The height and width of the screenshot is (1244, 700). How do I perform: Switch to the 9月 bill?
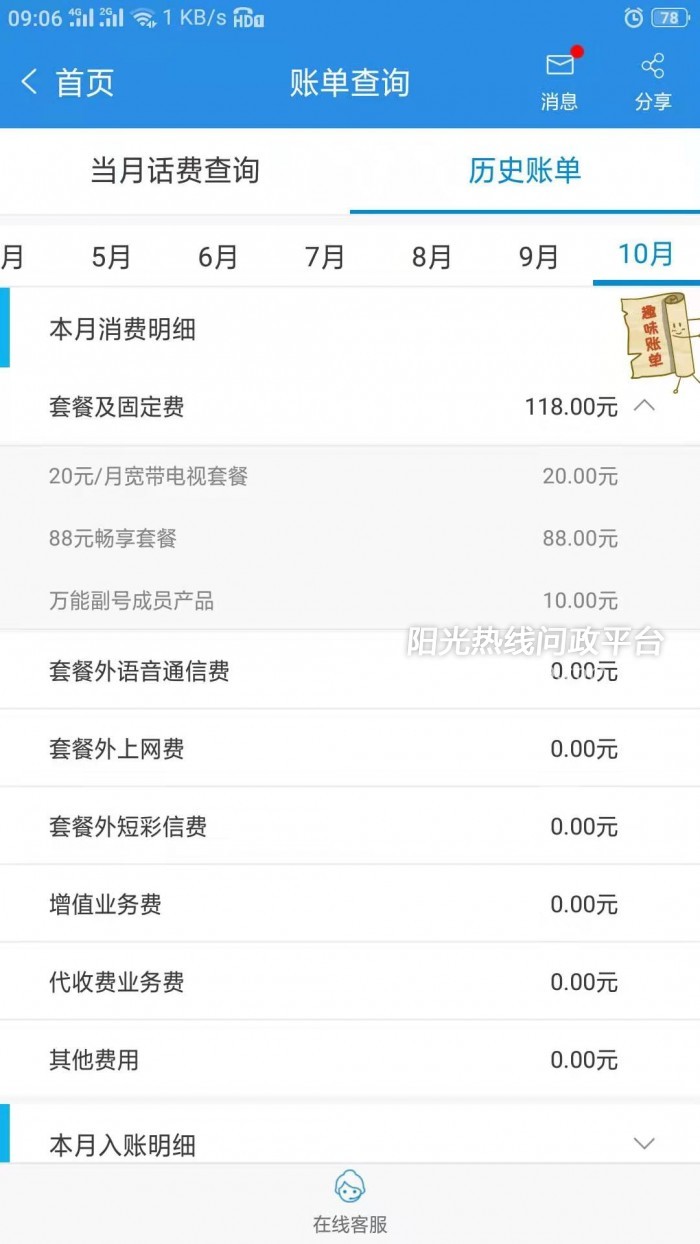point(539,257)
